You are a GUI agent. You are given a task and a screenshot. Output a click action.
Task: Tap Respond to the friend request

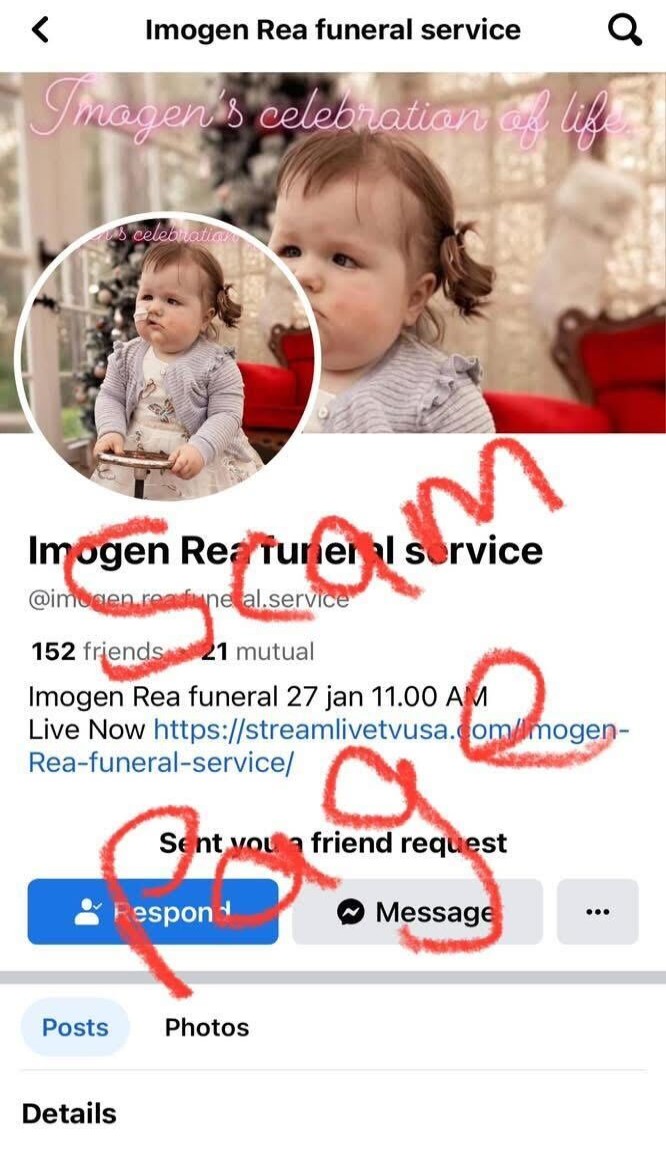tap(153, 912)
